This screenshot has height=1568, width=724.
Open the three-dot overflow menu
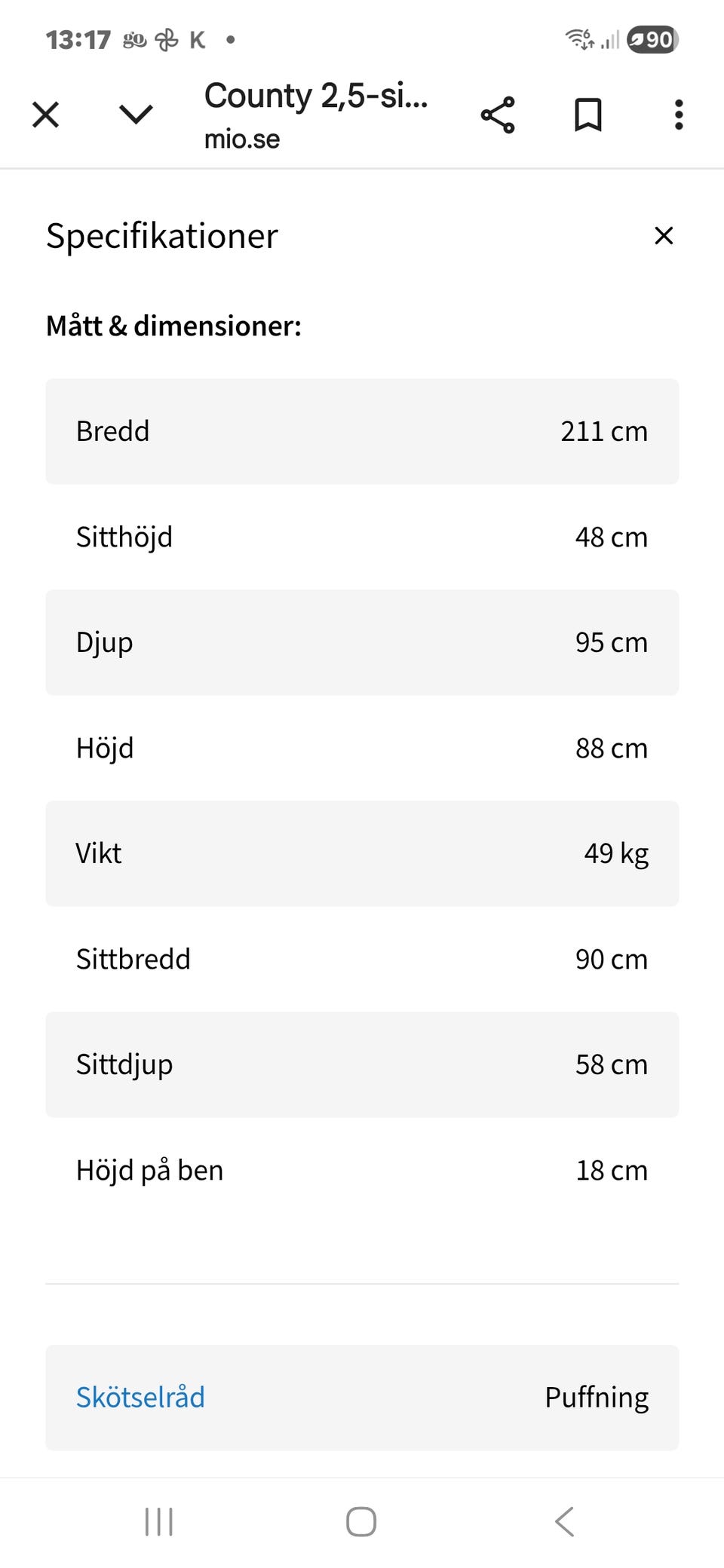pyautogui.click(x=679, y=115)
